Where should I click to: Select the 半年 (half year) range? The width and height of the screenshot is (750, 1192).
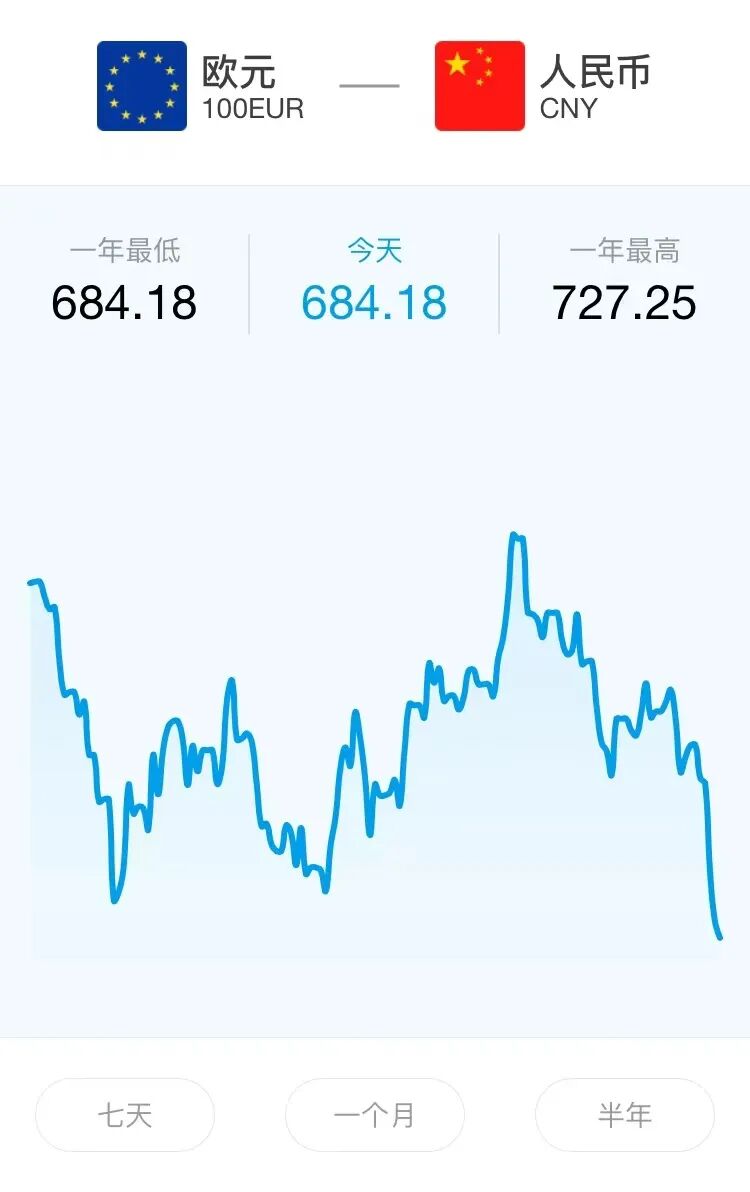[625, 1115]
